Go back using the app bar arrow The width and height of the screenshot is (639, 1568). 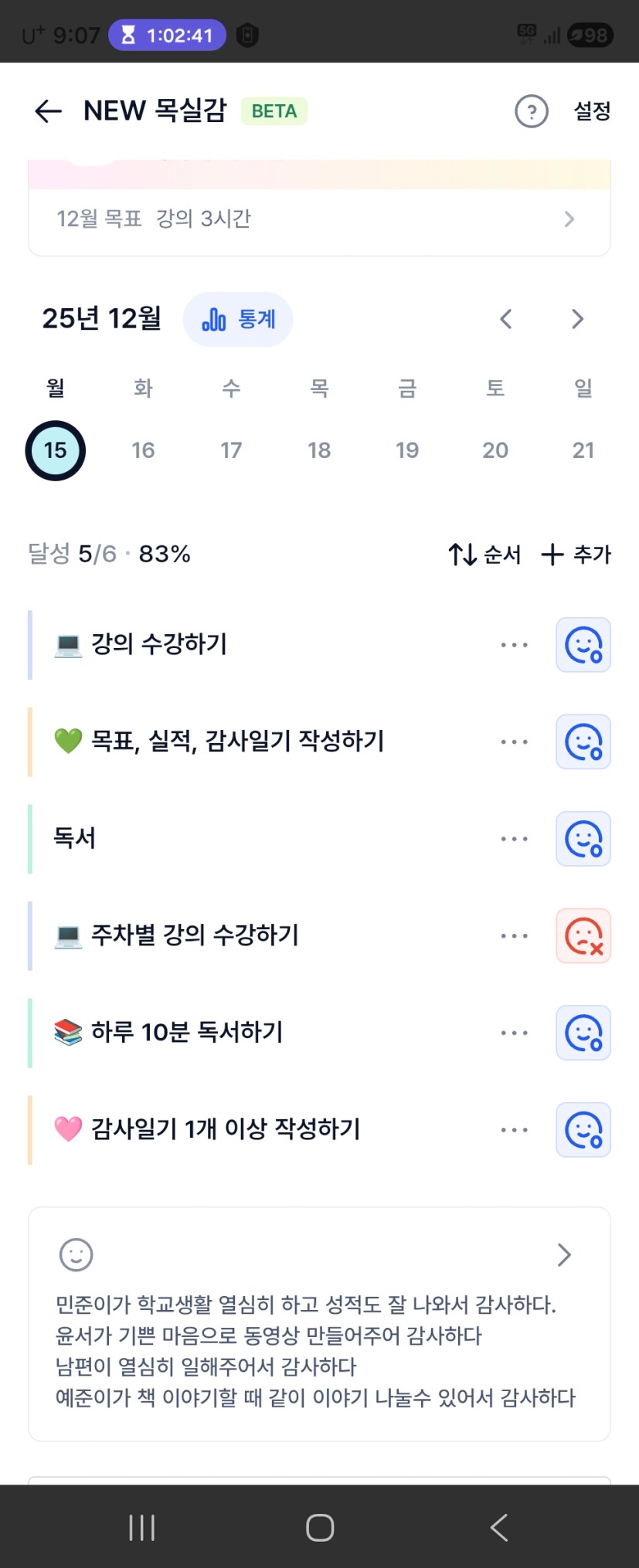(x=48, y=111)
